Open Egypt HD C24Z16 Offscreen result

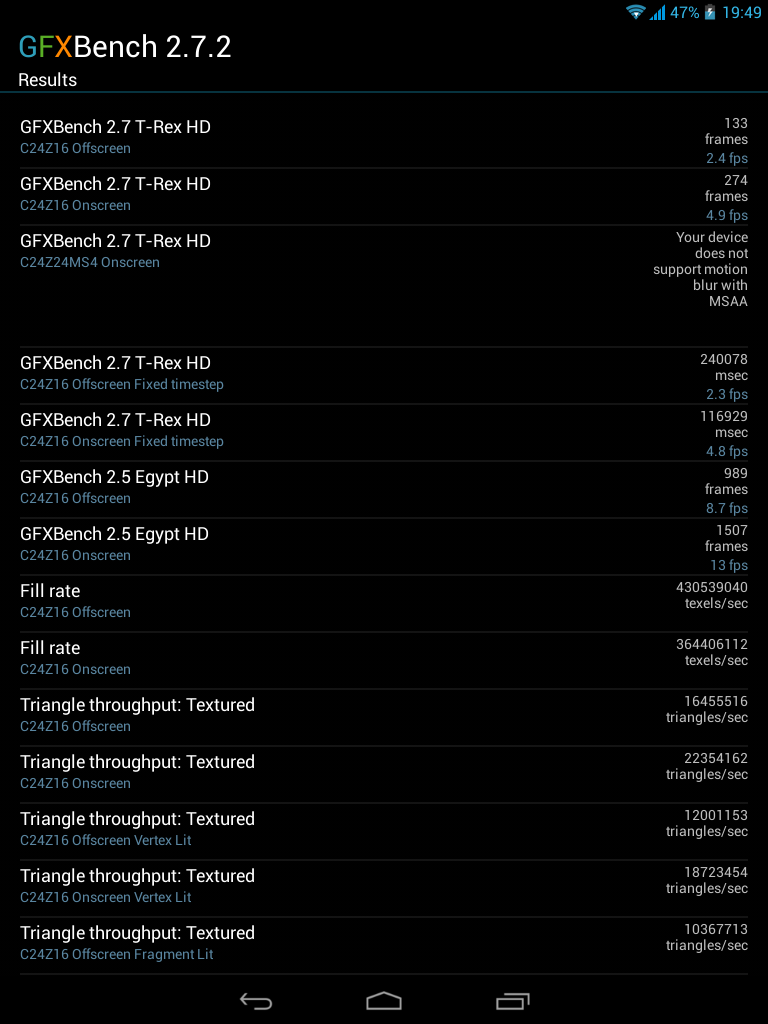click(x=384, y=488)
